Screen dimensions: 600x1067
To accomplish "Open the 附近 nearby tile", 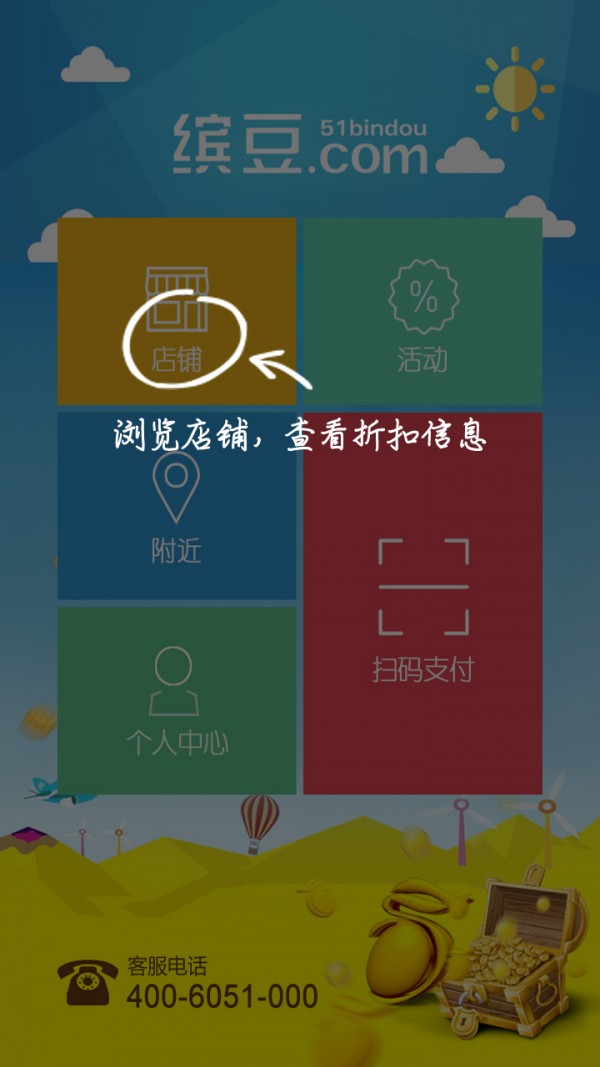I will coord(177,506).
